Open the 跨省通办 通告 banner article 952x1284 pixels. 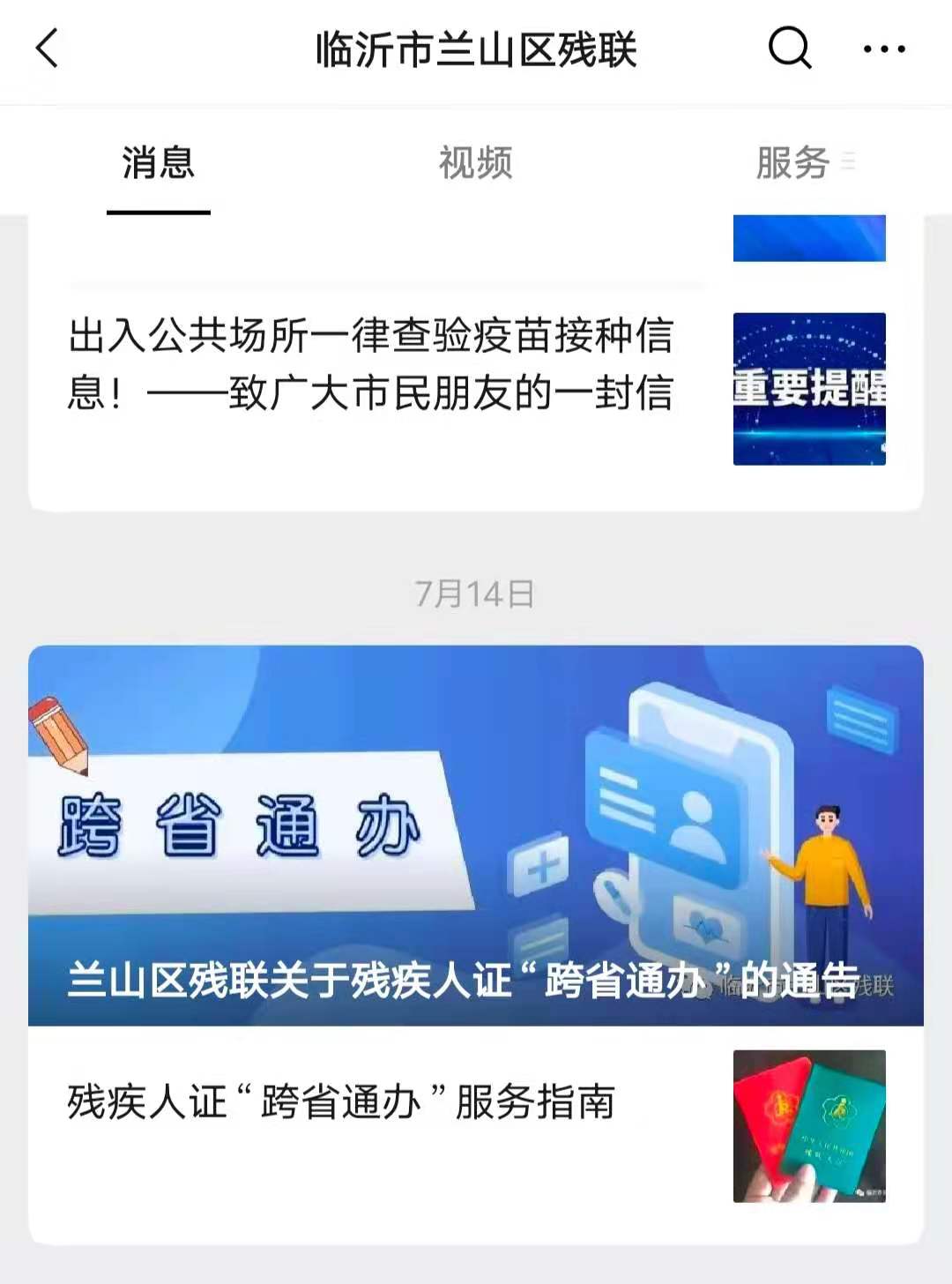click(x=476, y=834)
